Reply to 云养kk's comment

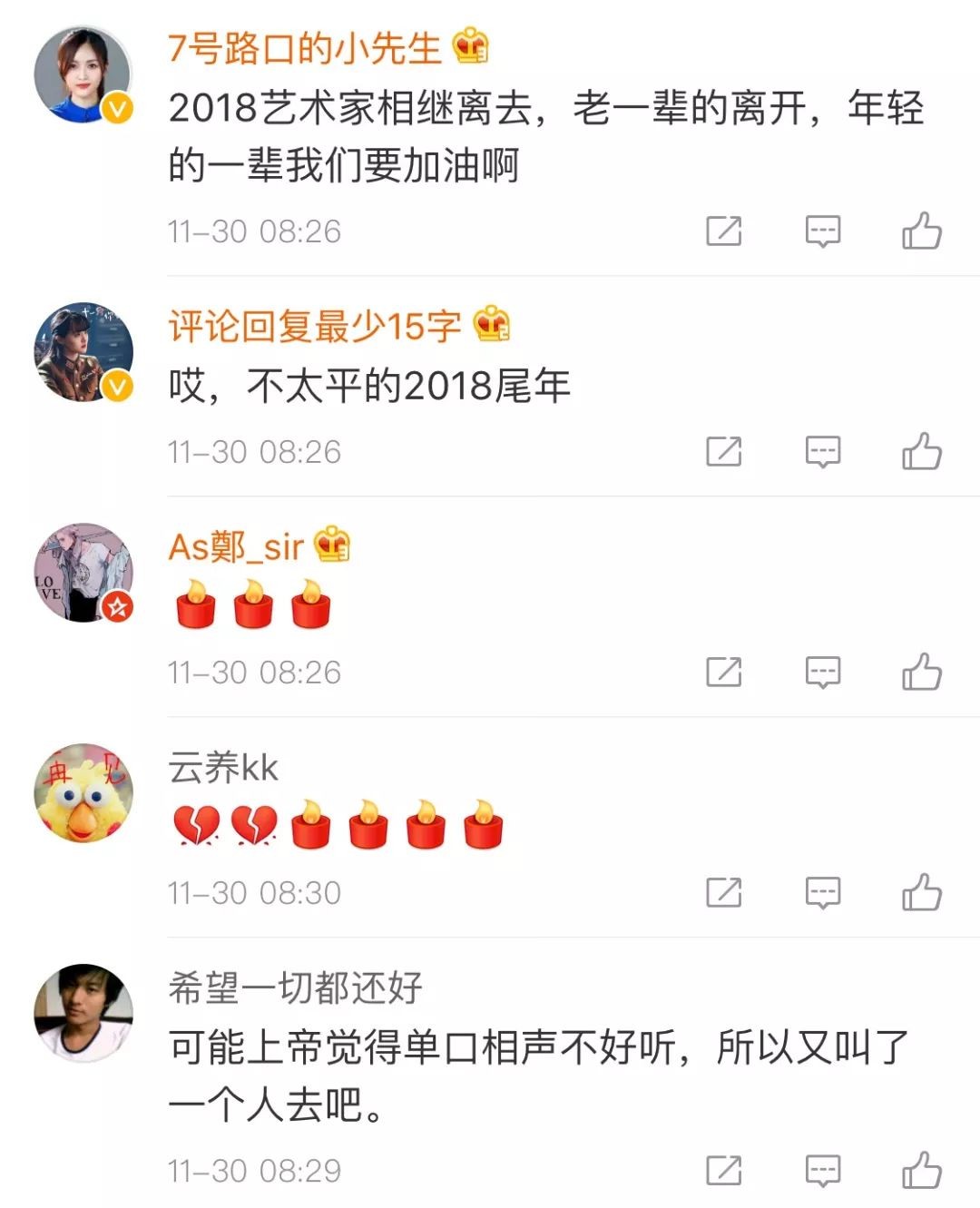(822, 892)
